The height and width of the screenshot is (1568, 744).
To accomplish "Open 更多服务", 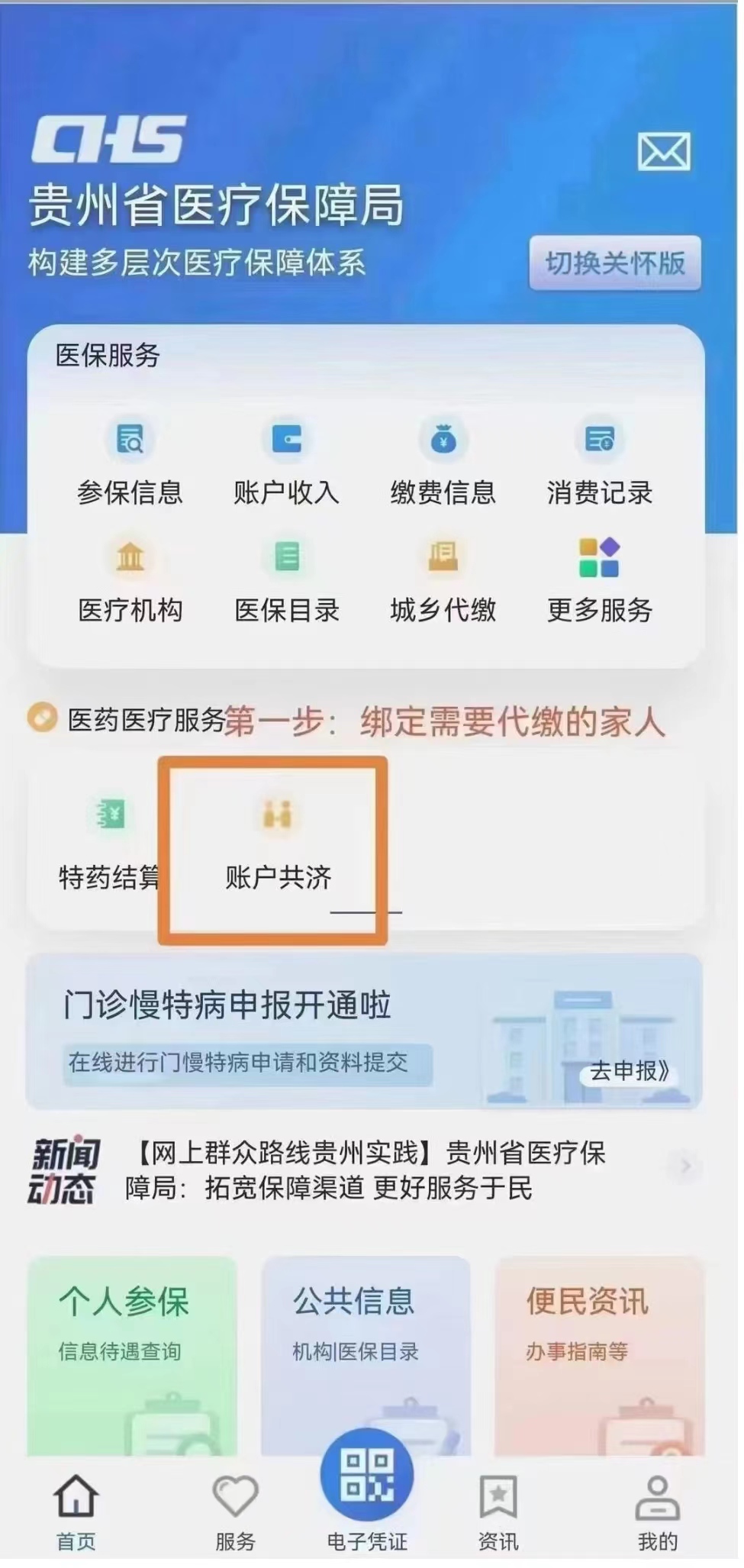I will click(600, 581).
